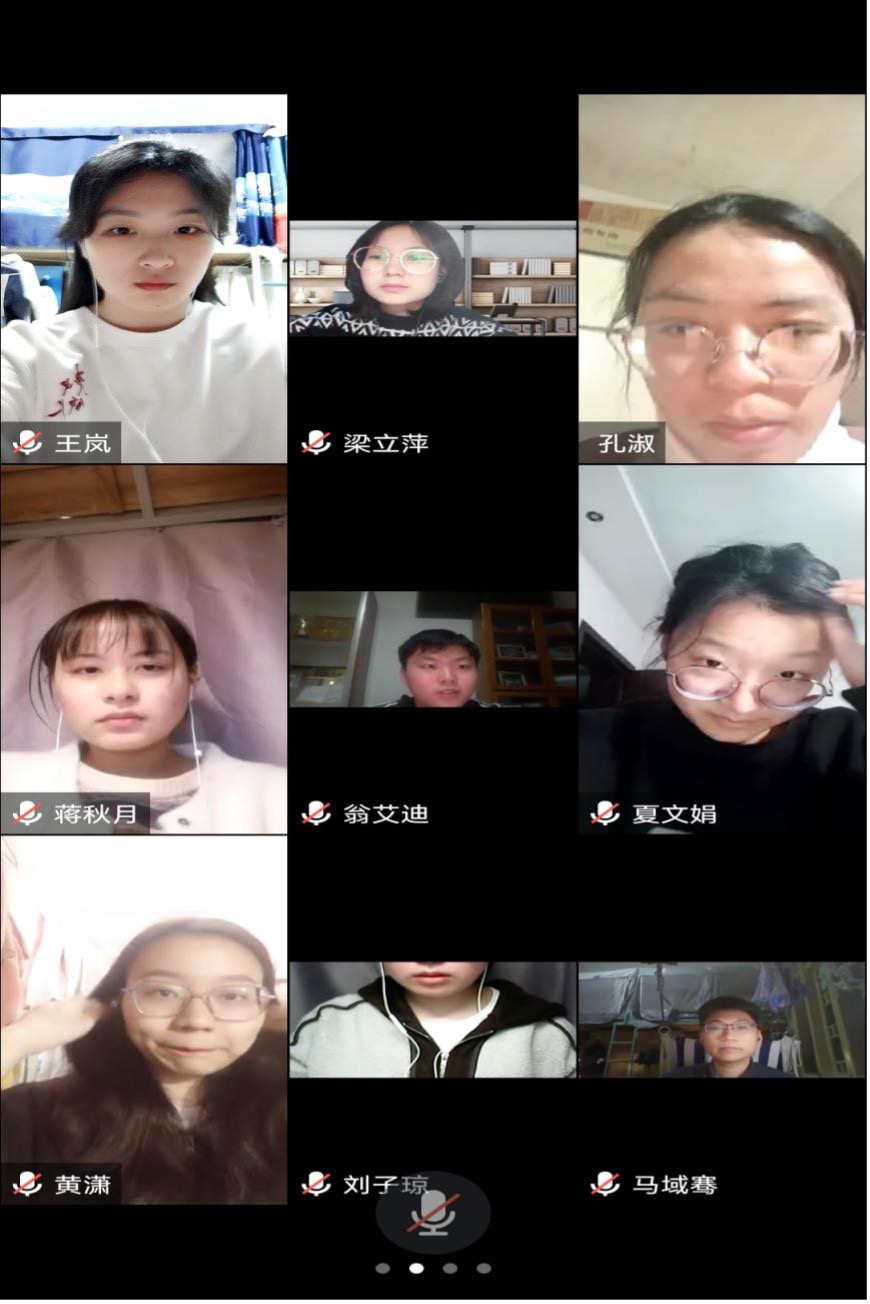Open the video tile labeled 马域骞
870x1304 pixels.
click(x=721, y=1020)
